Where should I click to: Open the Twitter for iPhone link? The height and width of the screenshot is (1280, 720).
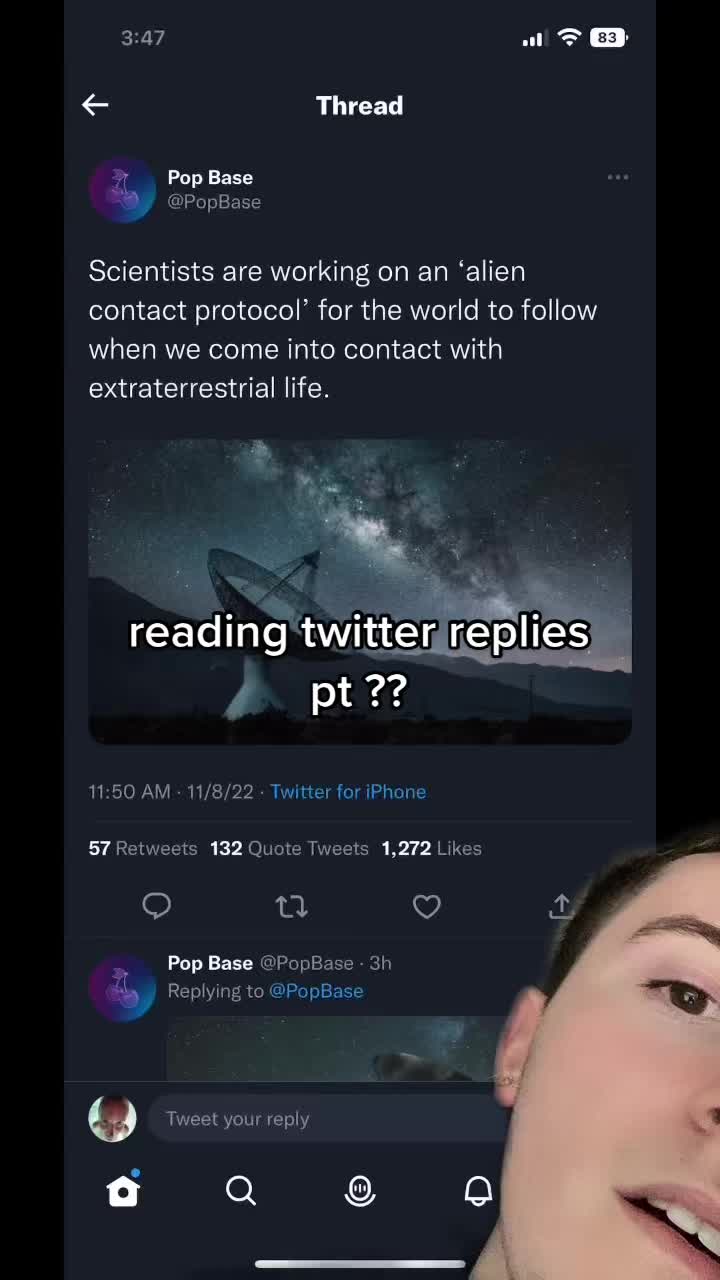point(348,791)
